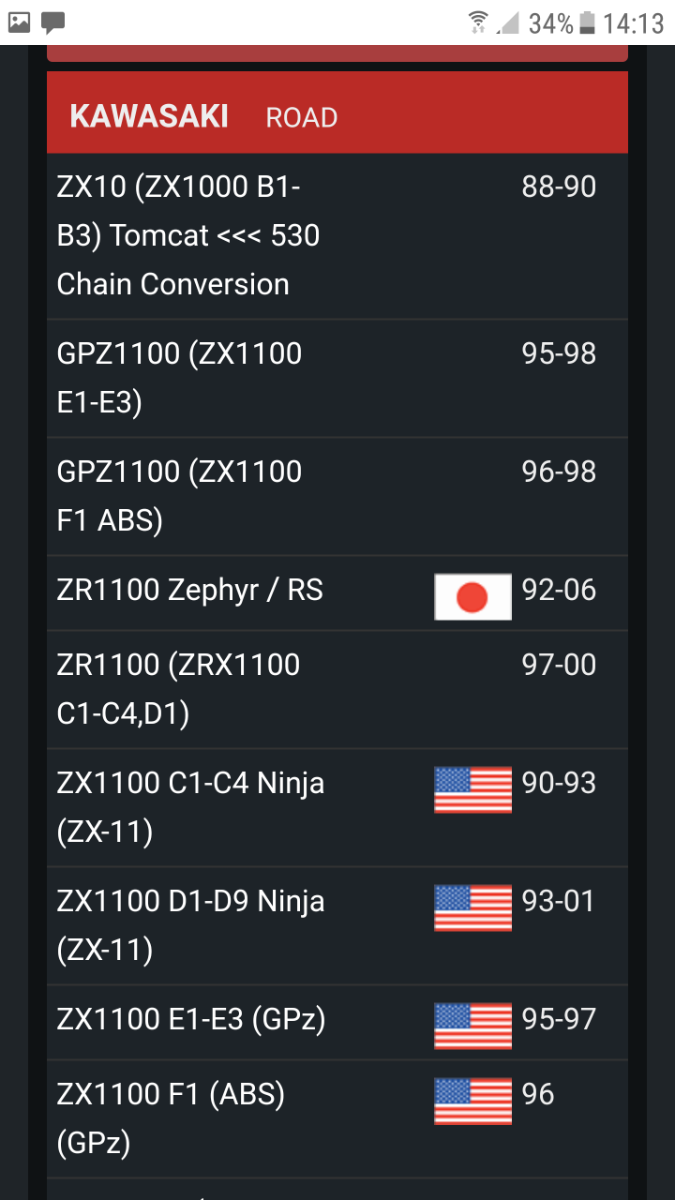Open ZR1100 (ZRX1100 C1-C4,D1) row
Screen dimensions: 675x1200
click(337, 690)
